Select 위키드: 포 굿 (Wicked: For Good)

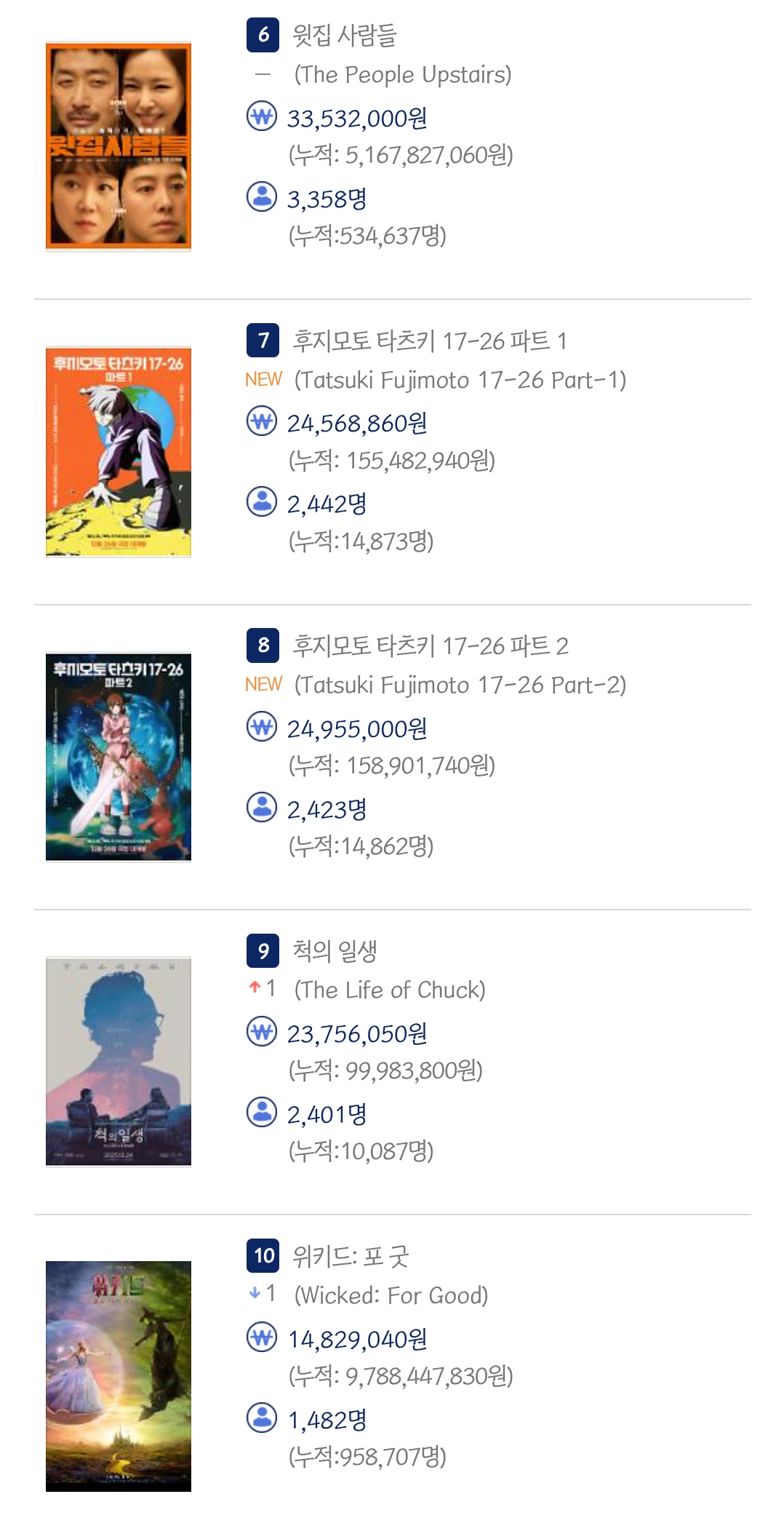point(351,1256)
